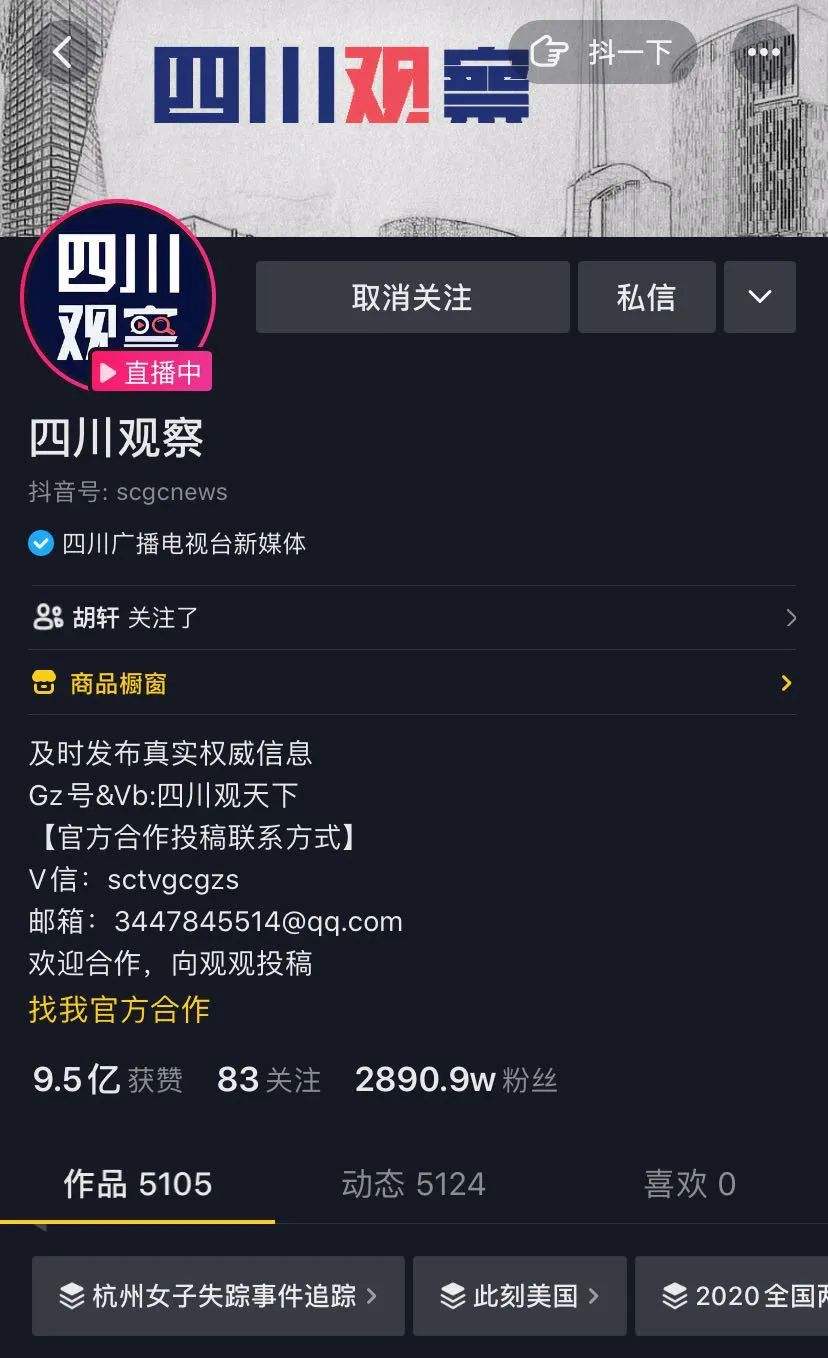Viewport: 828px width, 1358px height.
Task: Unfollow by tapping 取消关注
Action: tap(412, 297)
